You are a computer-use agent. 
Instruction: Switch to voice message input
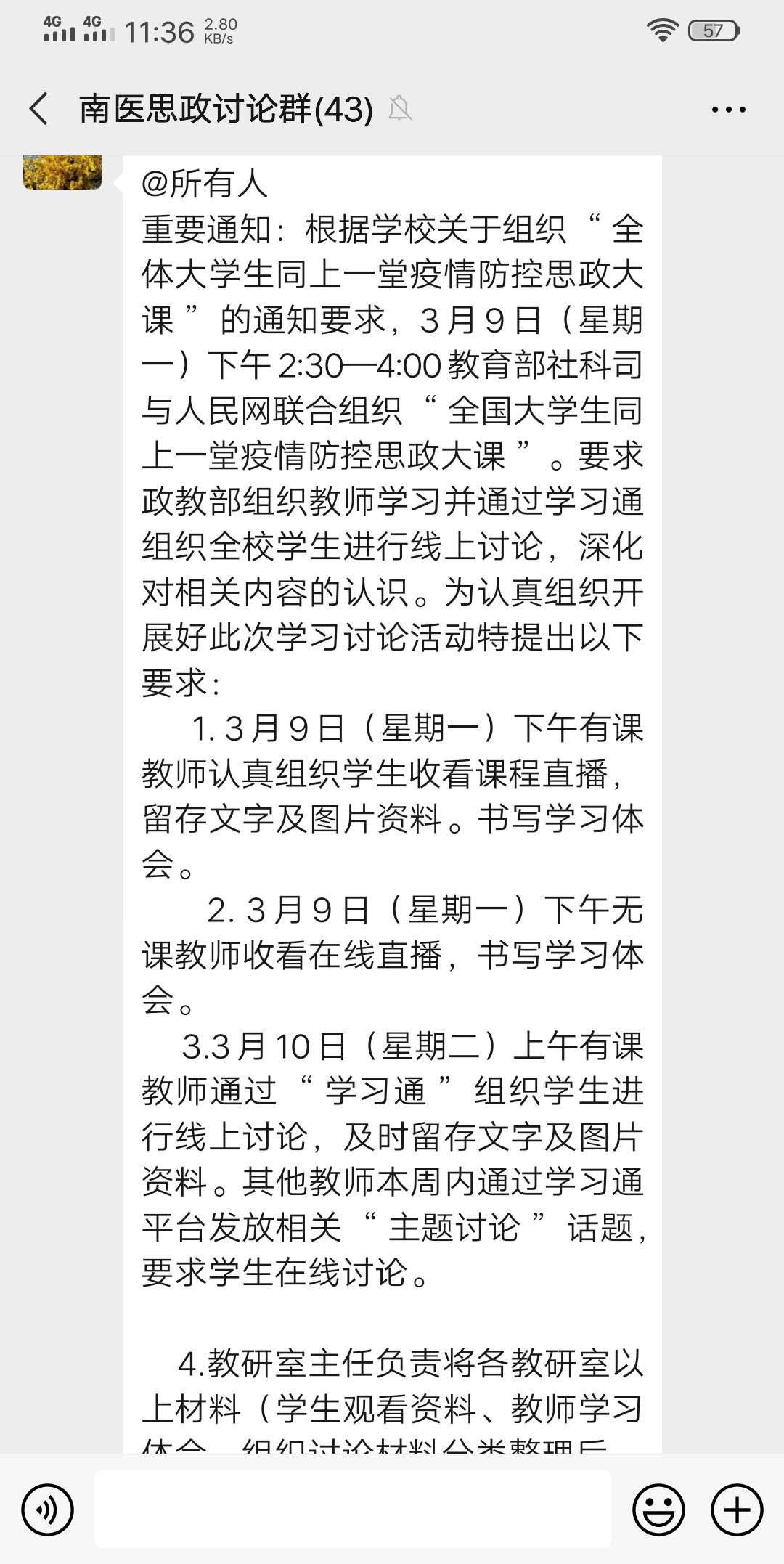pyautogui.click(x=48, y=1510)
